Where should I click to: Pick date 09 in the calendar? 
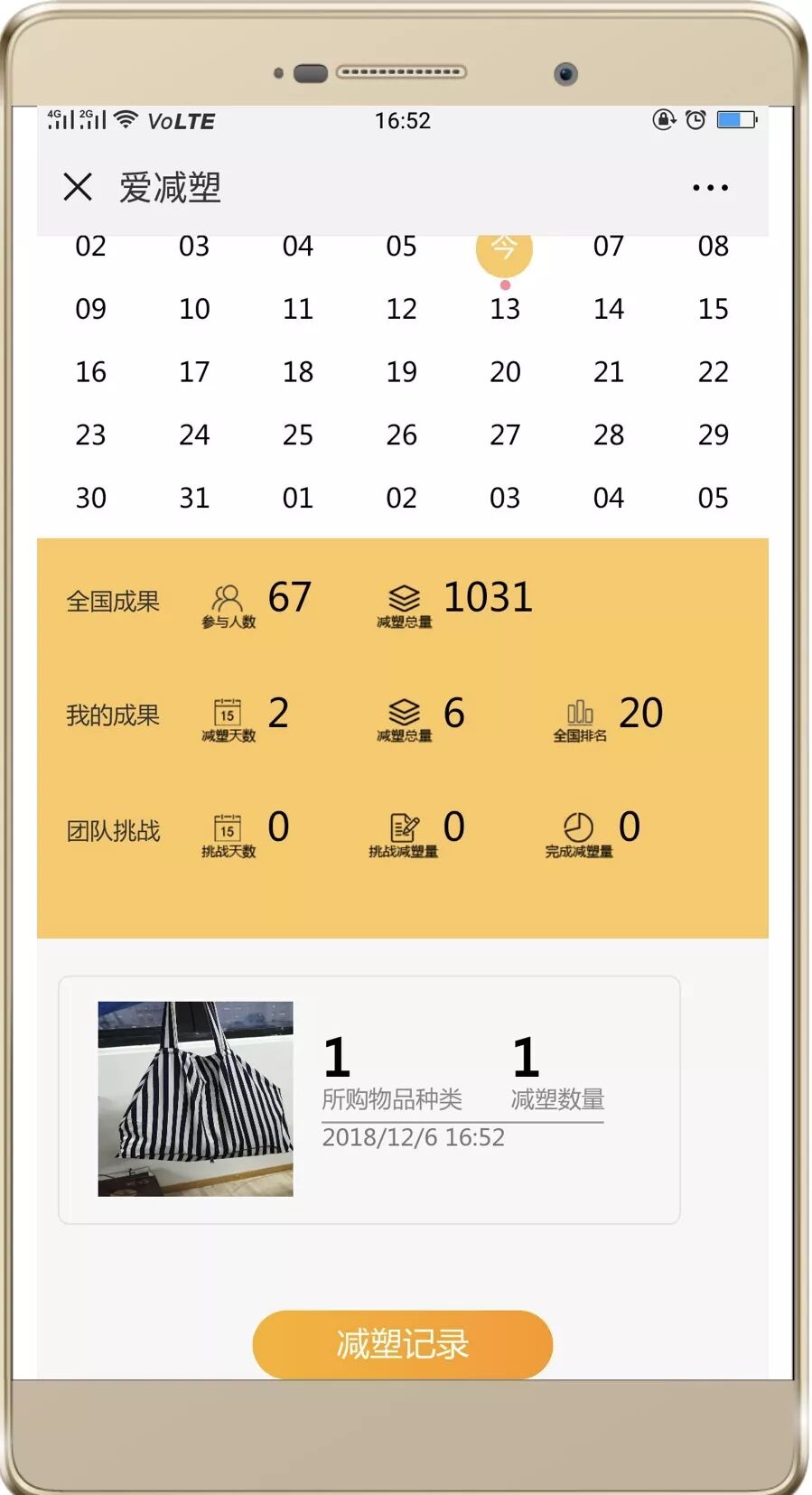90,309
